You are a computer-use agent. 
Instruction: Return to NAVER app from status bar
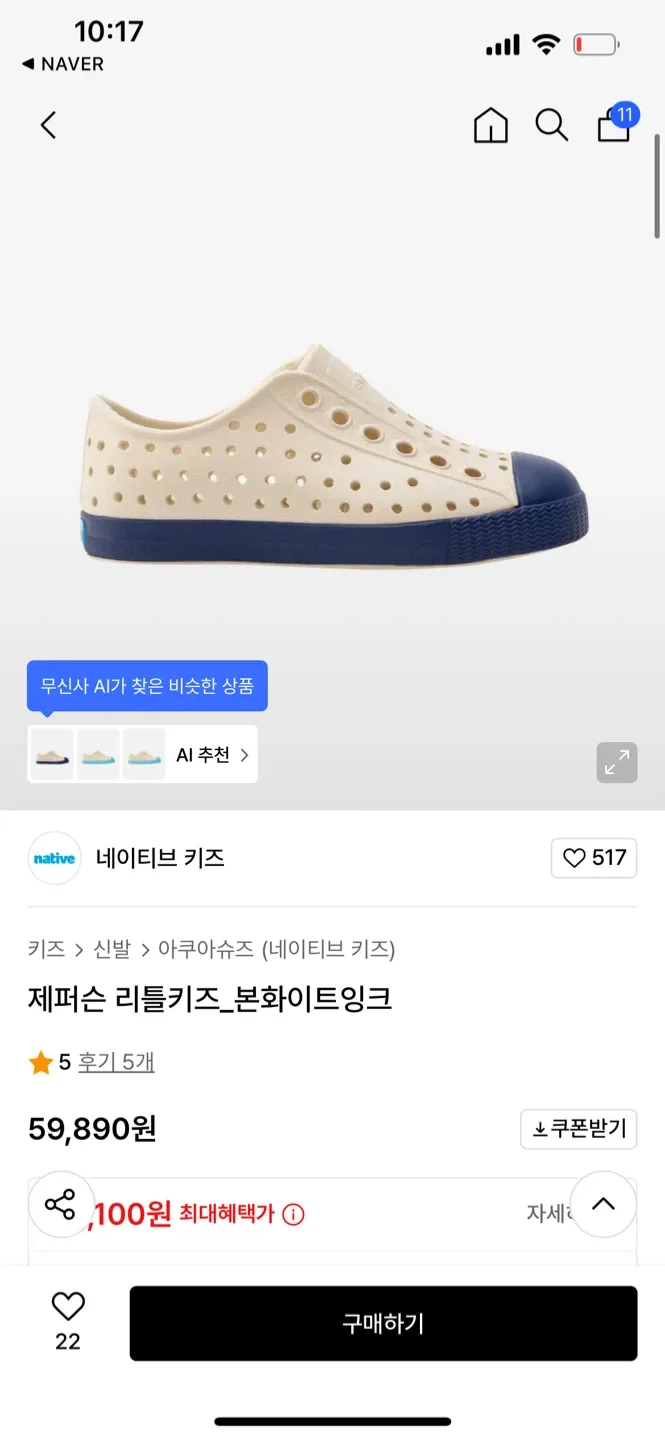pos(63,64)
